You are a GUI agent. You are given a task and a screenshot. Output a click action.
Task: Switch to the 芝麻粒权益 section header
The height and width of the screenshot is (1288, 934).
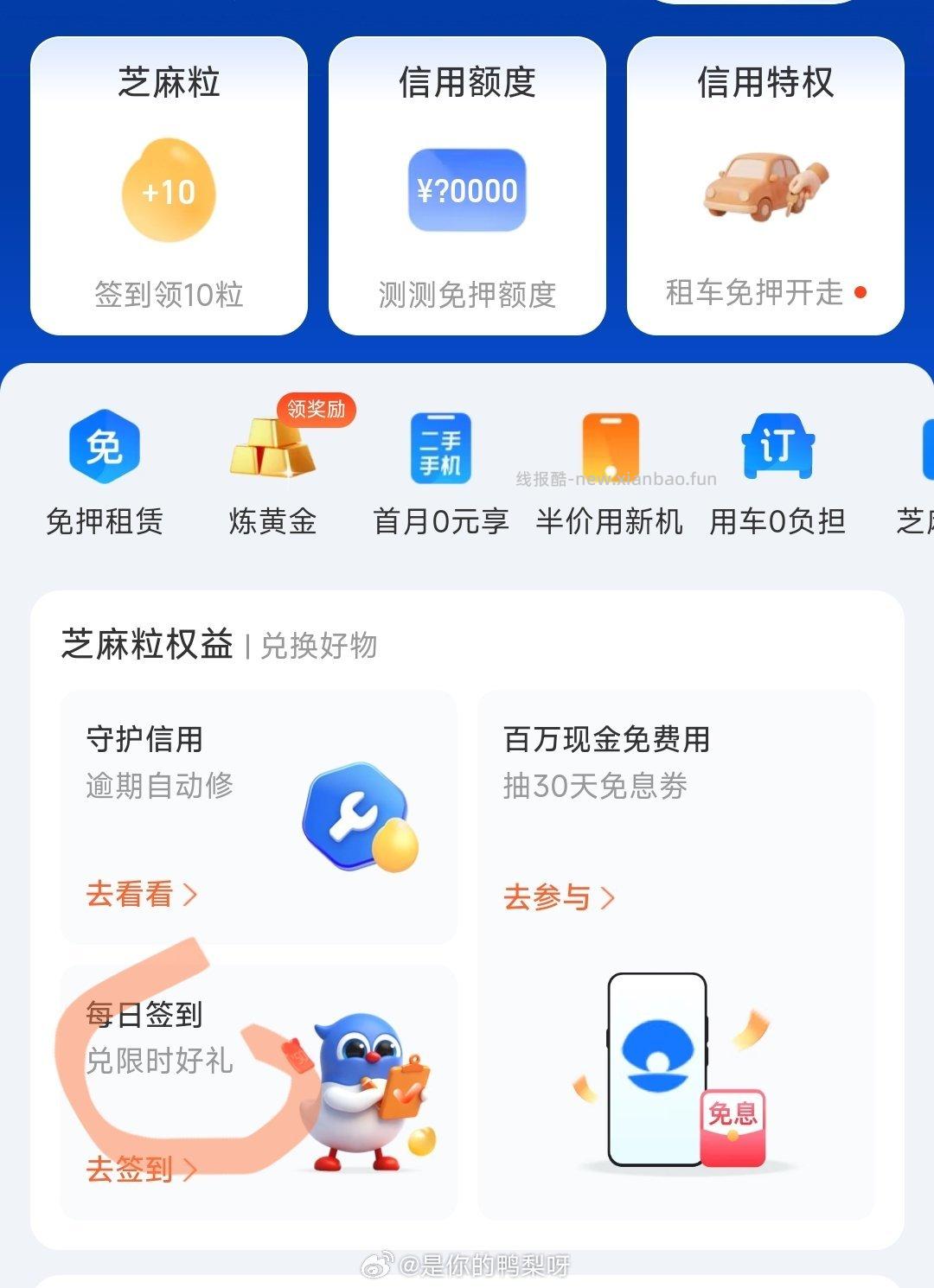click(149, 644)
